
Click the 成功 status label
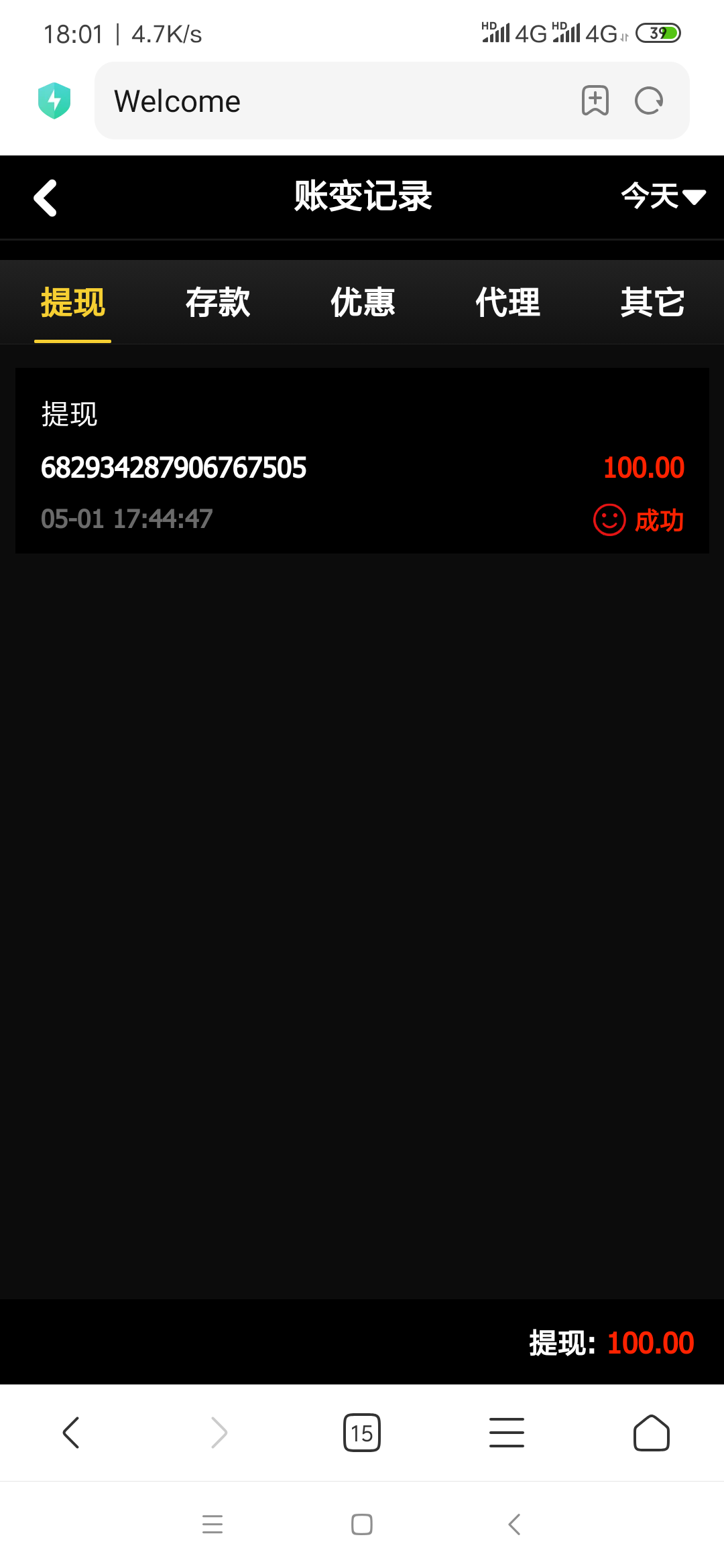(660, 519)
